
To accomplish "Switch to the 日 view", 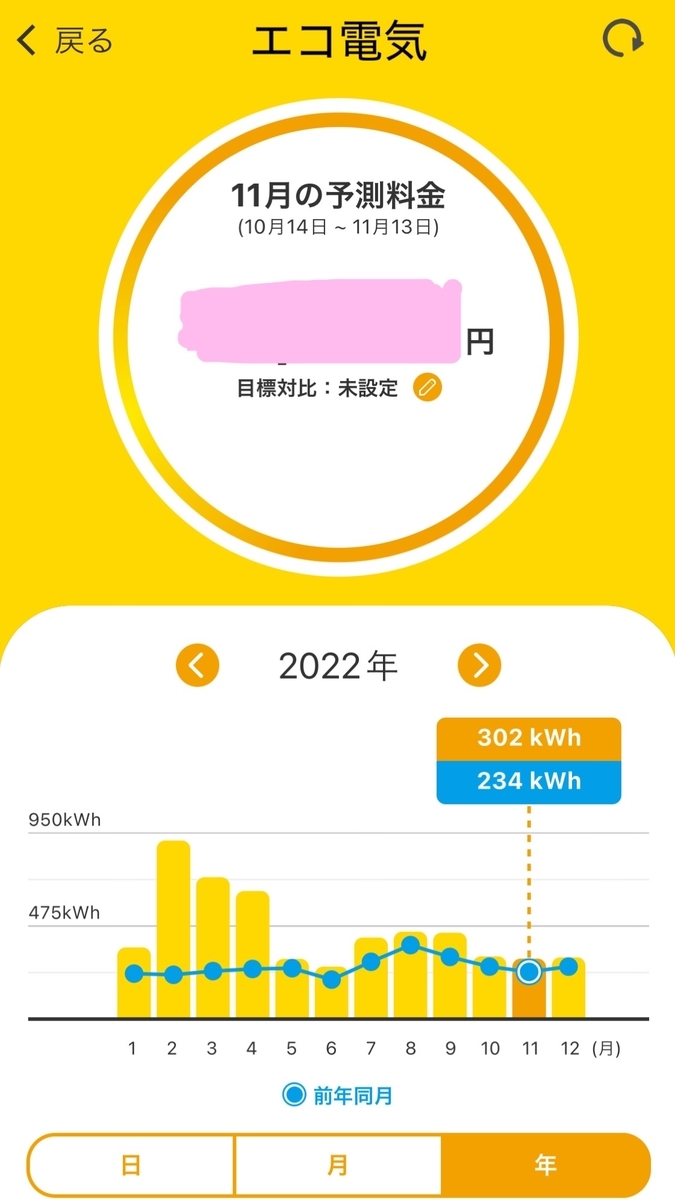I will [131, 1165].
